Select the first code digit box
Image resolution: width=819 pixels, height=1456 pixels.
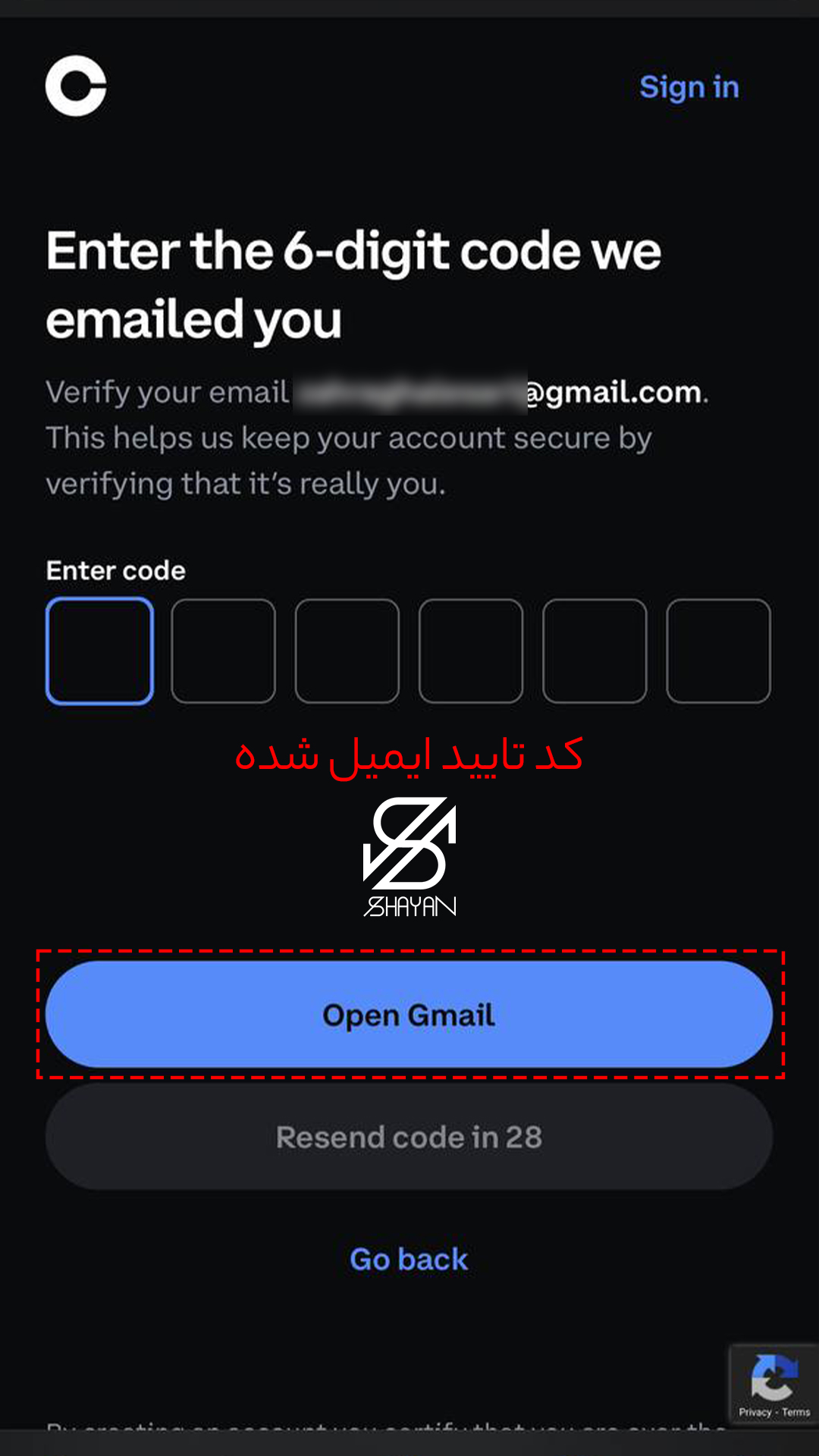pyautogui.click(x=99, y=651)
